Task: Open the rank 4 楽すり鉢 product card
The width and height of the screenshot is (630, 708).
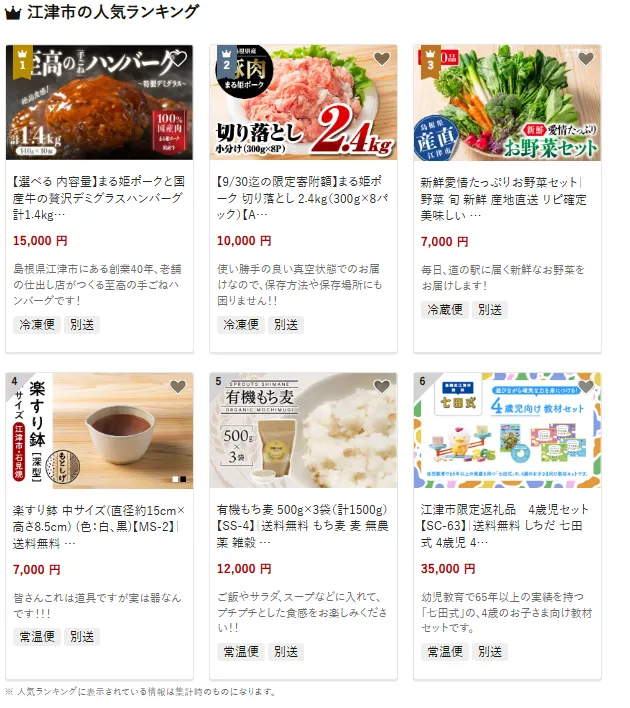Action: tap(99, 527)
